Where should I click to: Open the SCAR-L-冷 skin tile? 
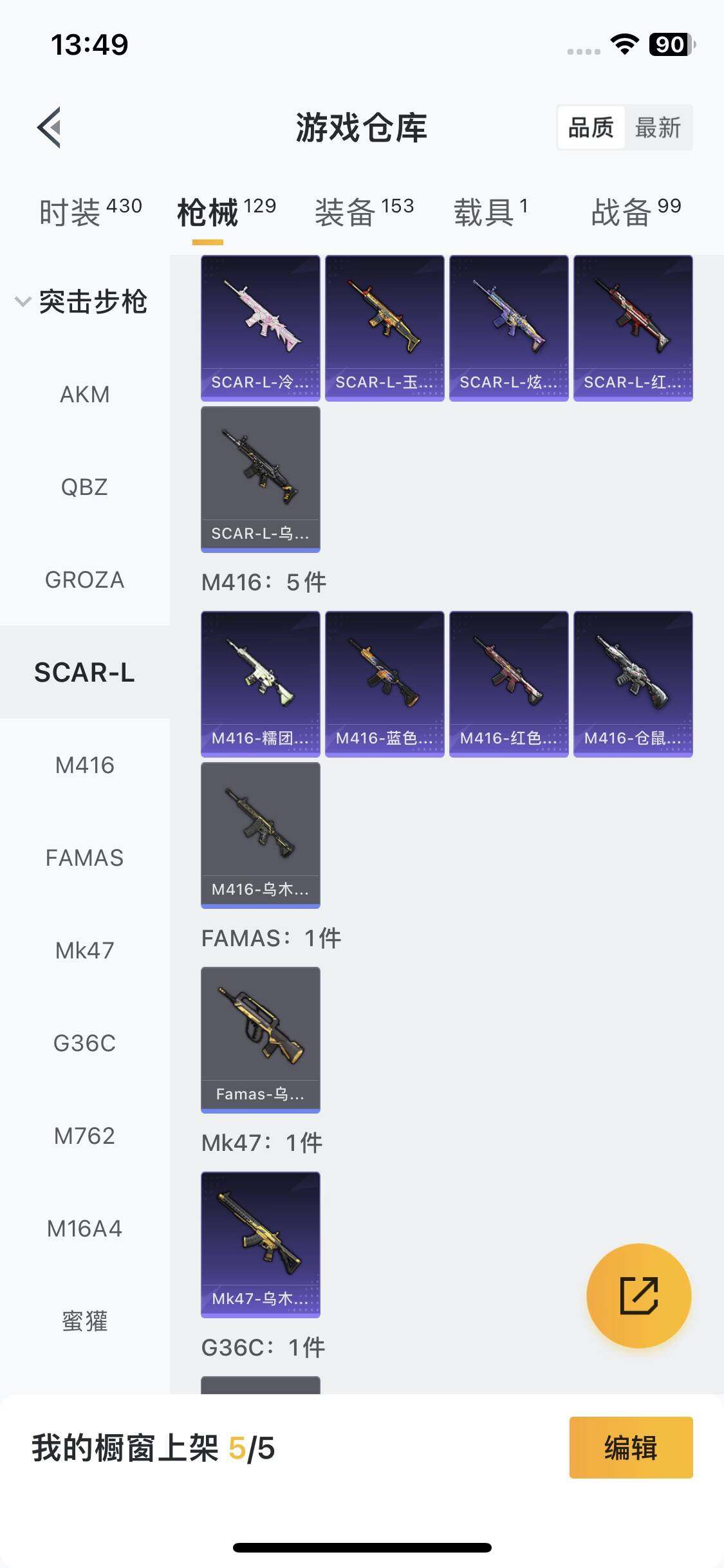[x=261, y=328]
